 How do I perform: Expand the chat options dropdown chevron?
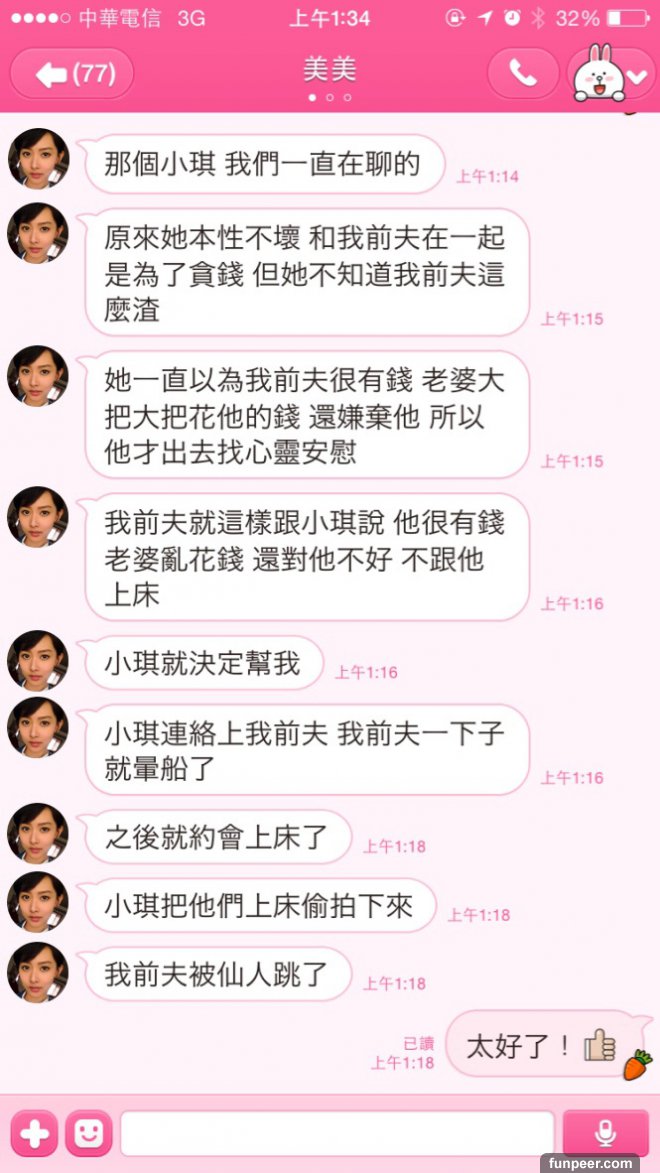tap(636, 74)
